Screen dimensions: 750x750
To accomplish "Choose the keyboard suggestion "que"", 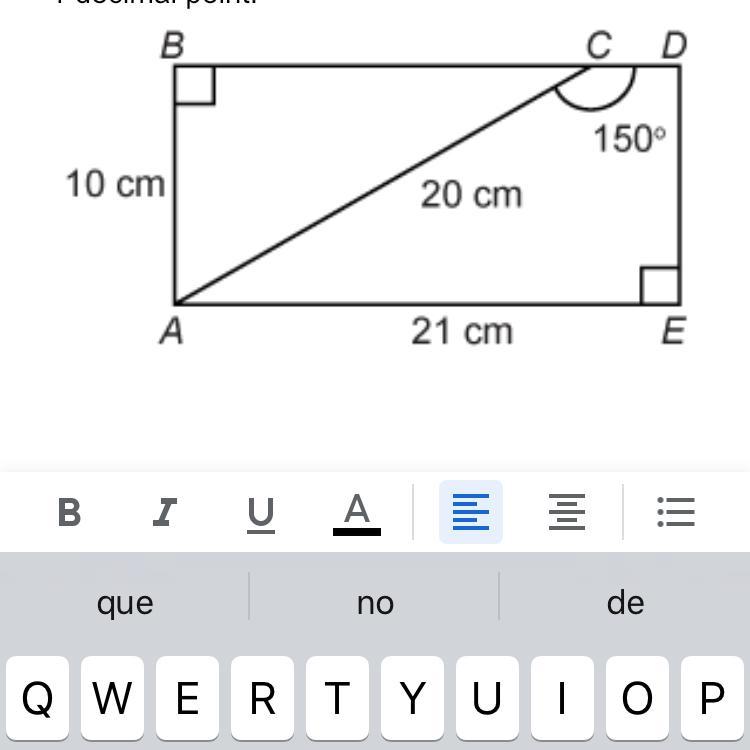I will 125,602.
